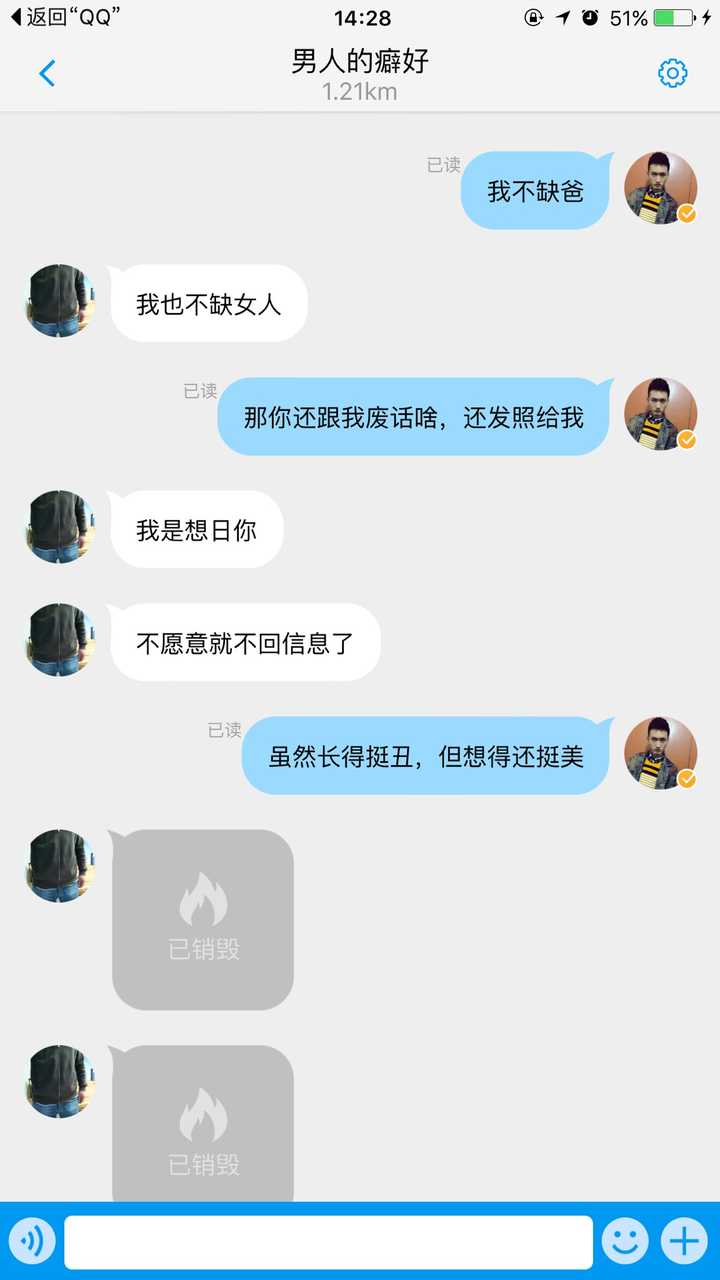The width and height of the screenshot is (720, 1280).
Task: Tap the back chevron to leave the chat
Action: click(x=46, y=73)
